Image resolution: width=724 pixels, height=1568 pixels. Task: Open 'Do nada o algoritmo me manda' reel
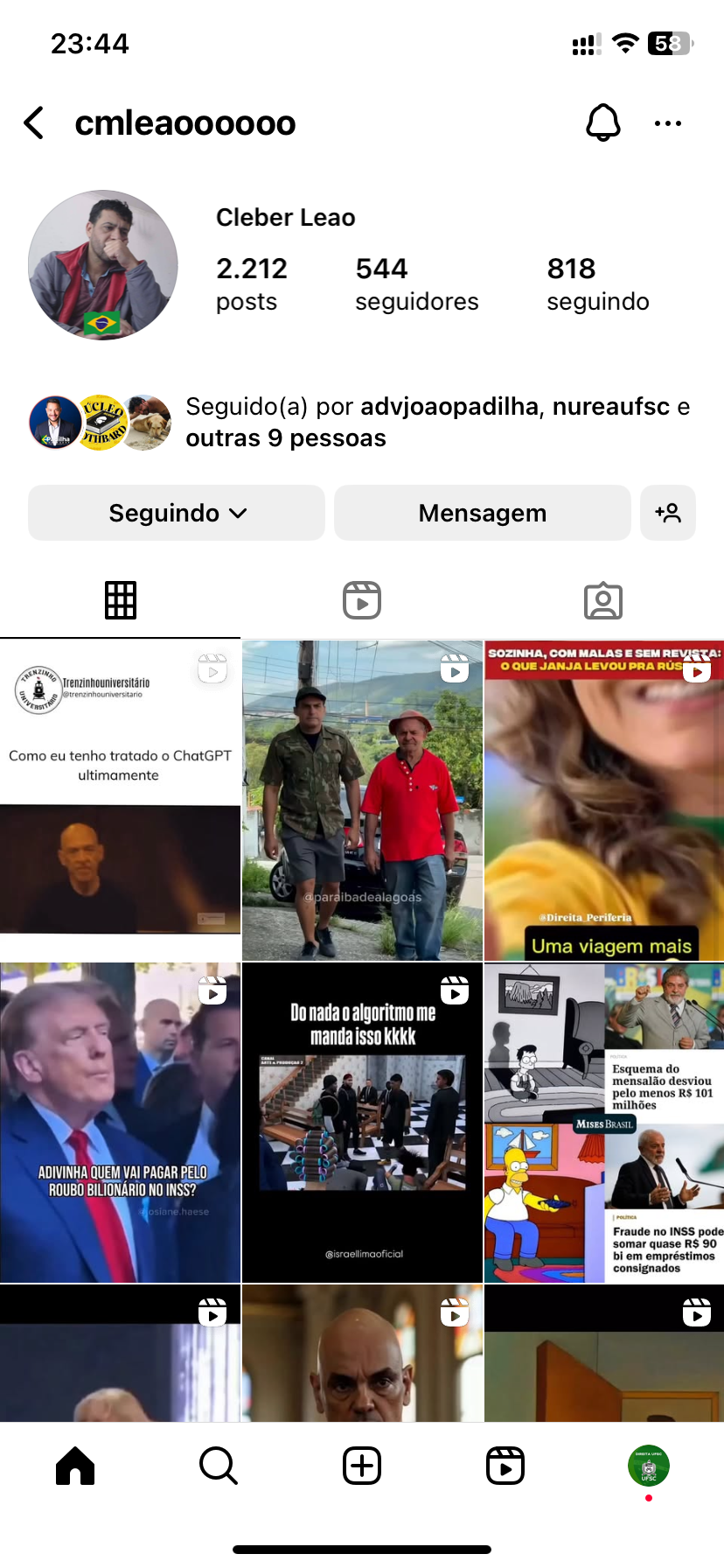(362, 1123)
